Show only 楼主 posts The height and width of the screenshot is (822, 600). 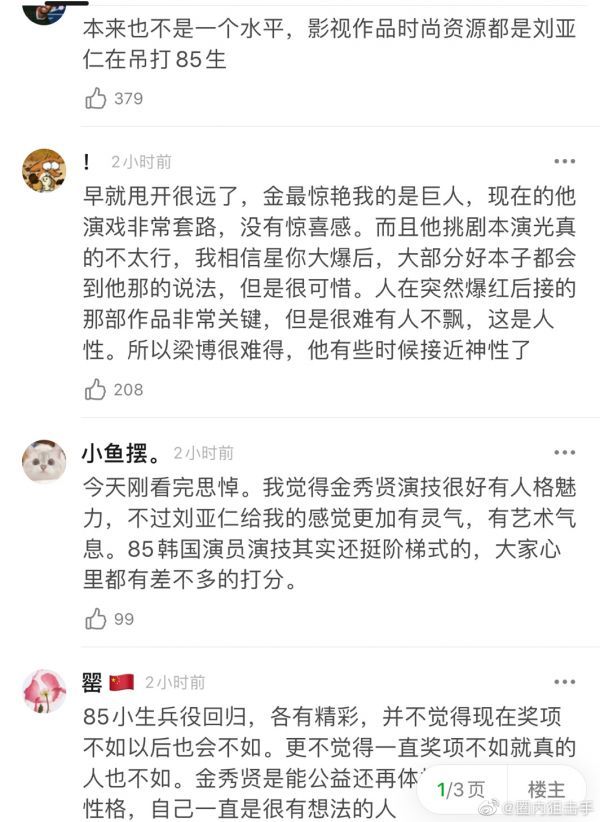click(546, 788)
